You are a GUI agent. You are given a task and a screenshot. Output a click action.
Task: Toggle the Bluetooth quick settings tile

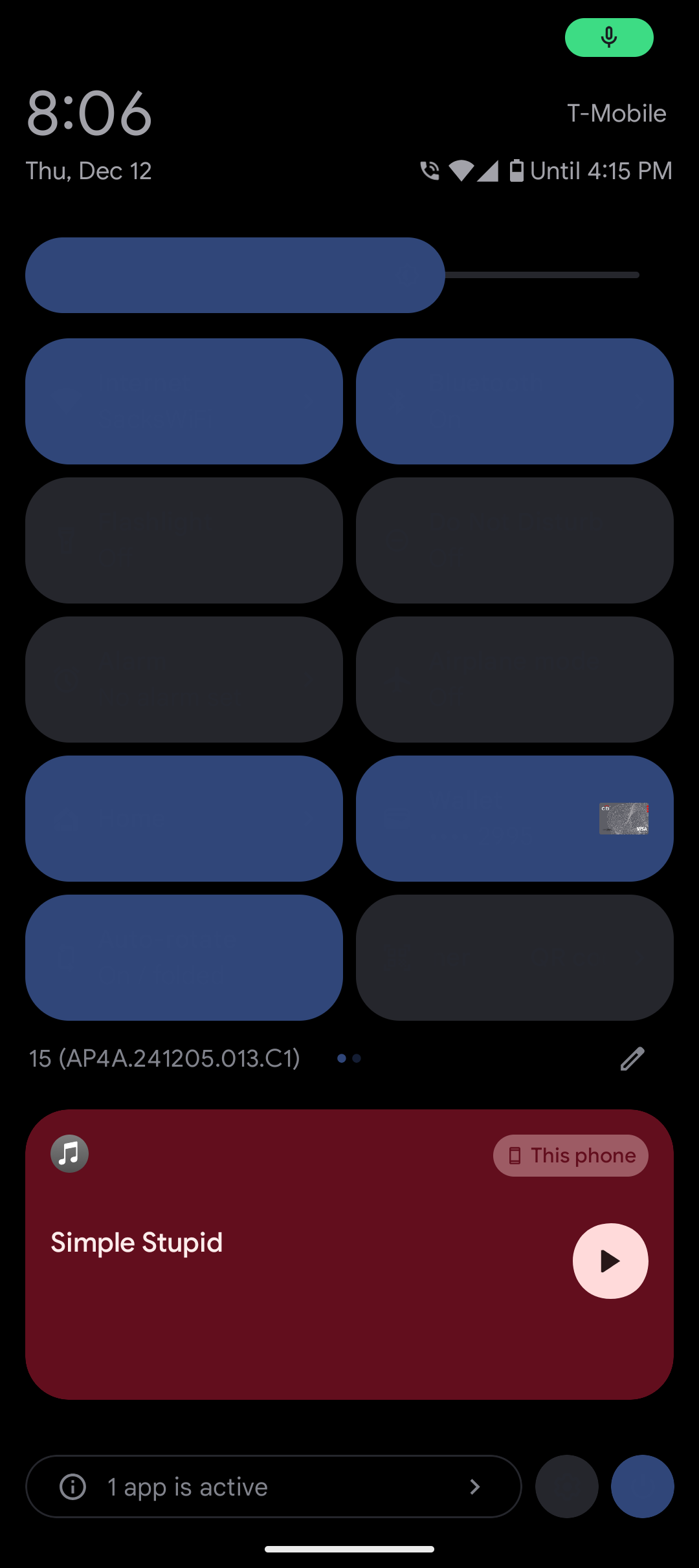[x=515, y=401]
